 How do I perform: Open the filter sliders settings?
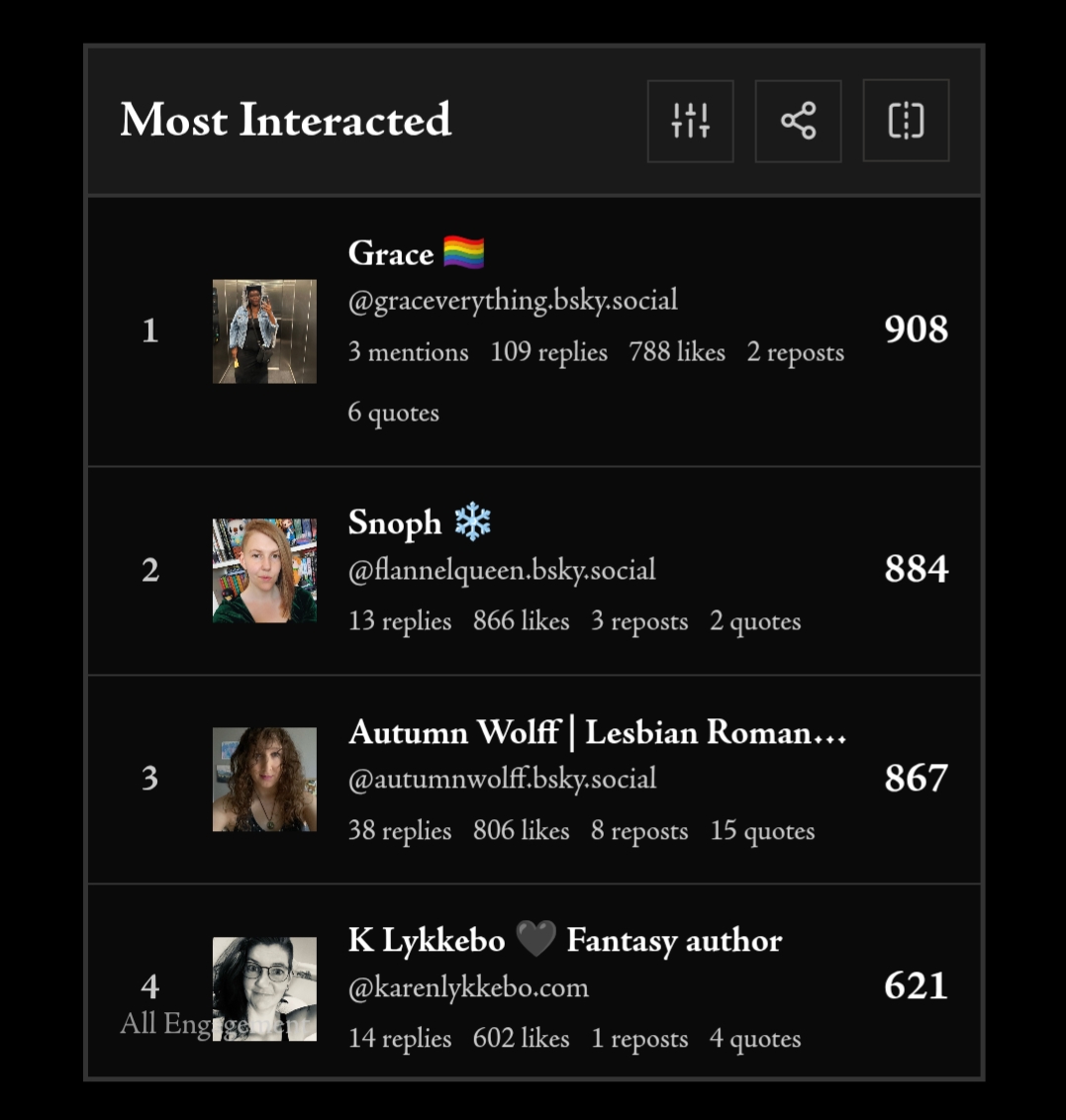[x=690, y=121]
